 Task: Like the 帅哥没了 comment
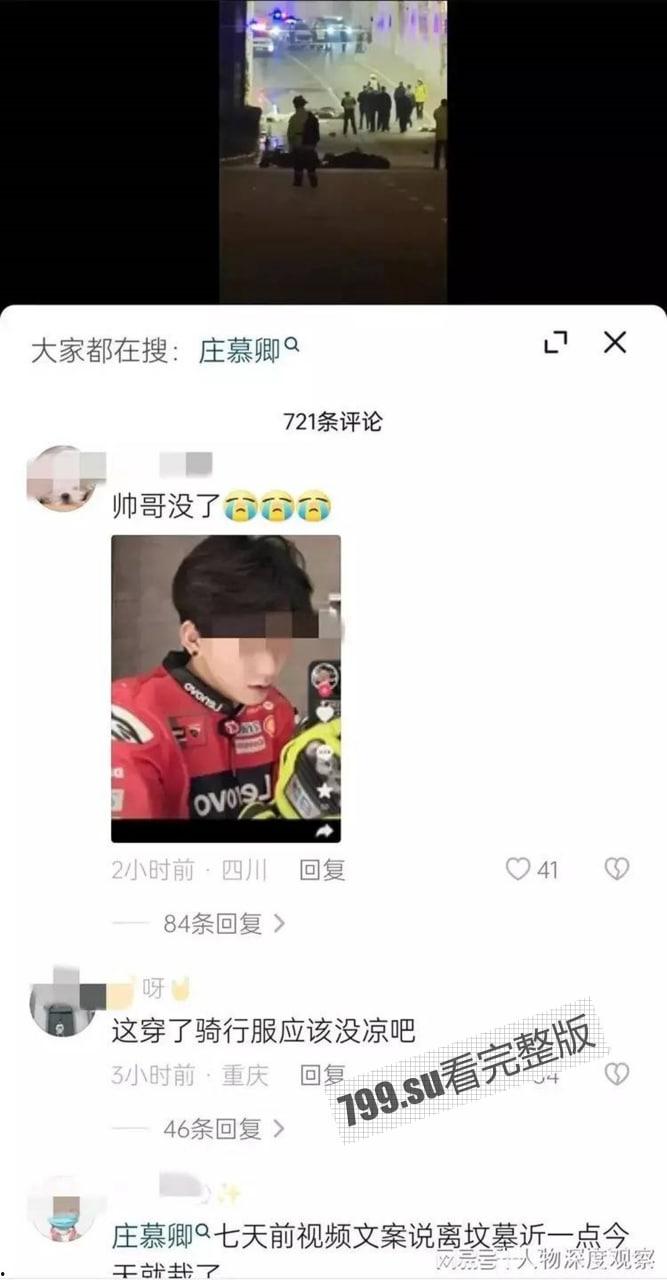518,869
